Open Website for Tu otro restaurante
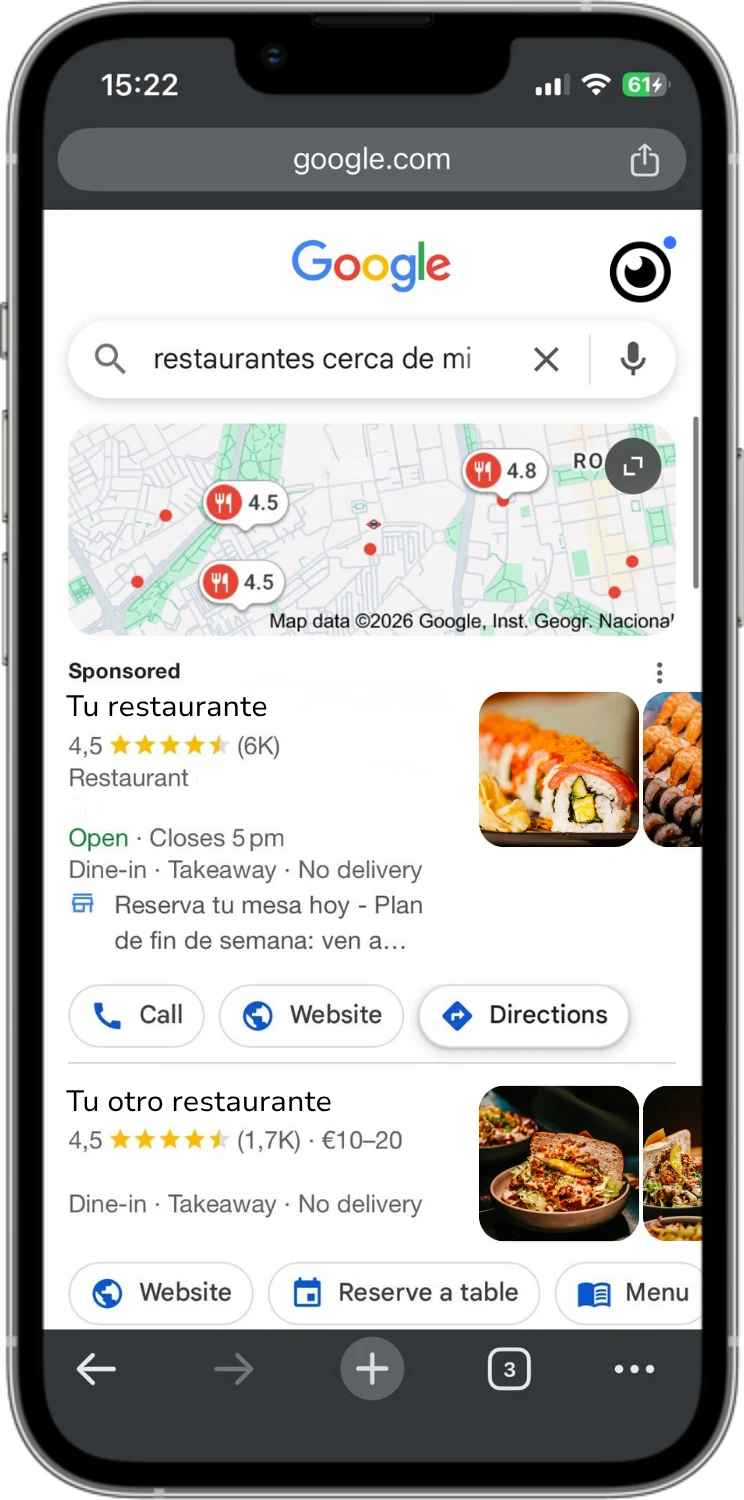The height and width of the screenshot is (1500, 744). point(161,1292)
